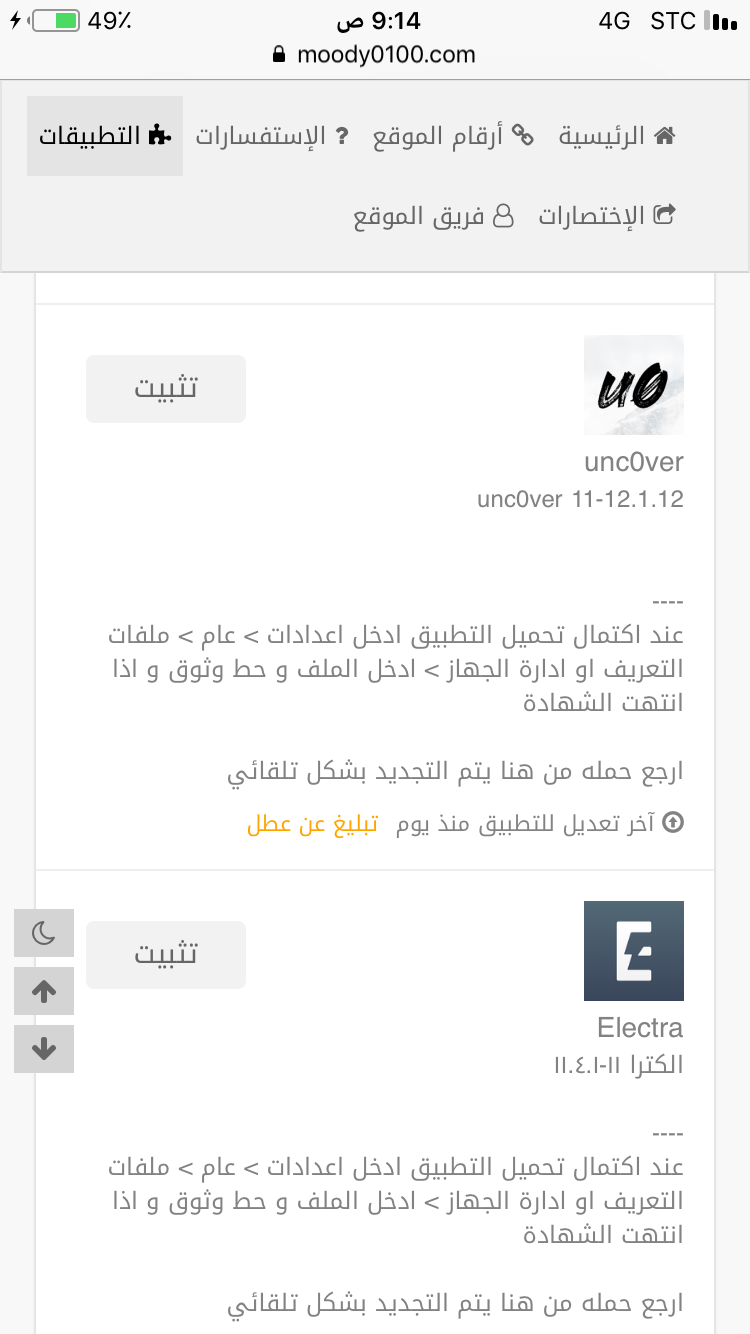Image resolution: width=750 pixels, height=1334 pixels.
Task: Tap the moody0100.com address bar
Action: click(375, 55)
